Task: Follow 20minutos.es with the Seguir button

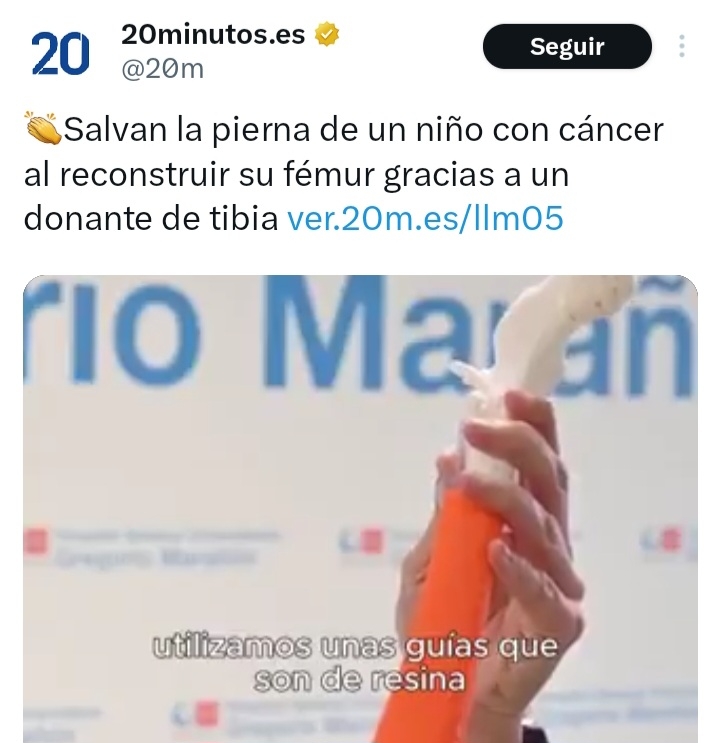Action: point(567,47)
